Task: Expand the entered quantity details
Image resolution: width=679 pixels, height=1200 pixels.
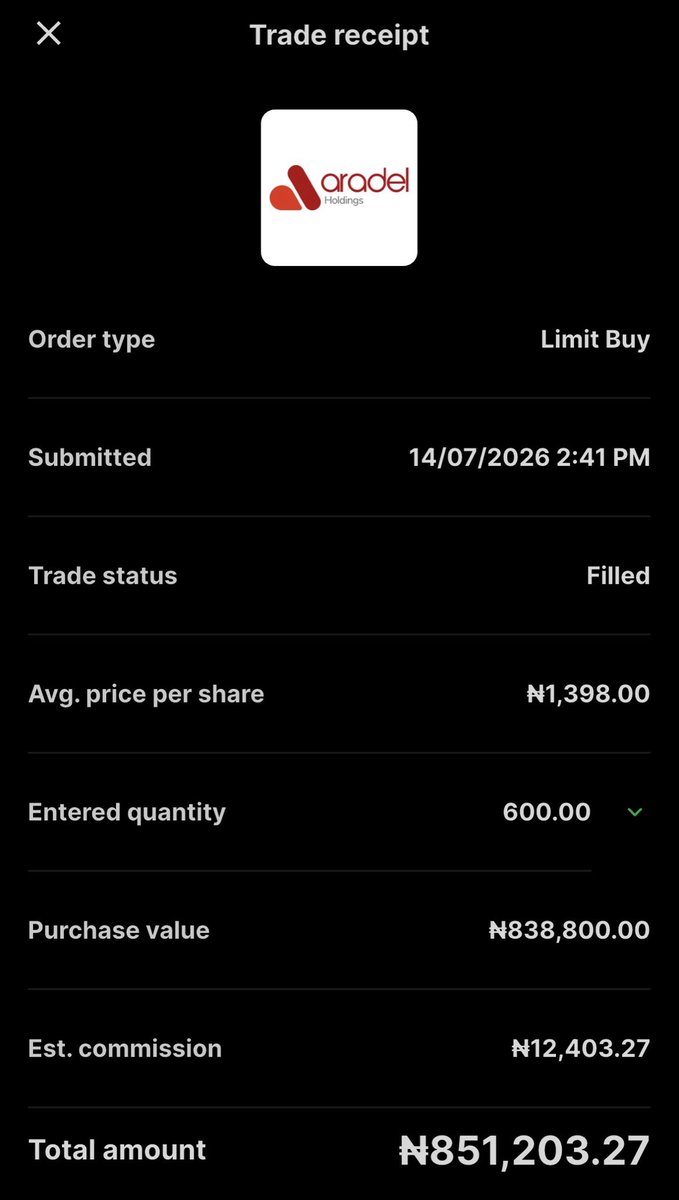Action: (634, 812)
